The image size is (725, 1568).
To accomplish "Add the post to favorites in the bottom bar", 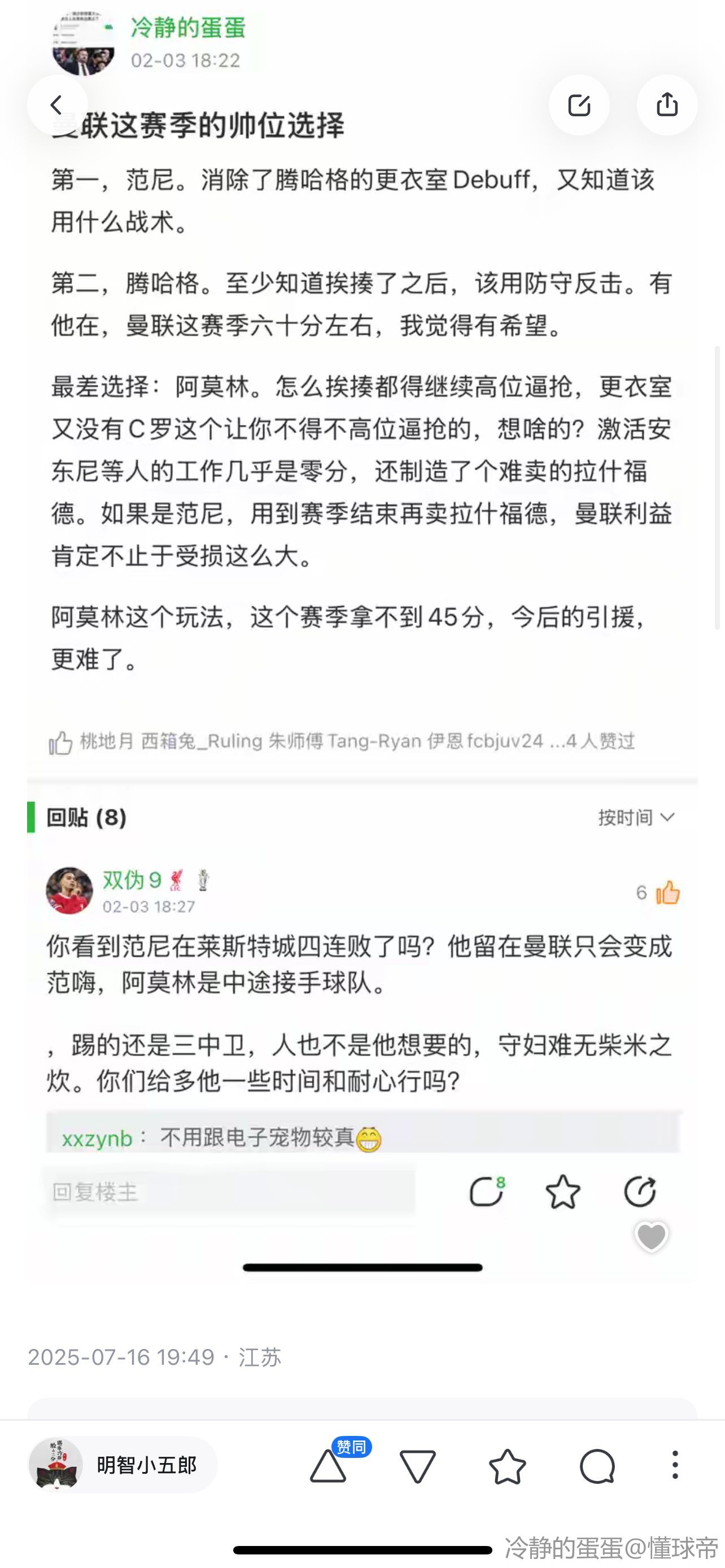I will pyautogui.click(x=507, y=1466).
